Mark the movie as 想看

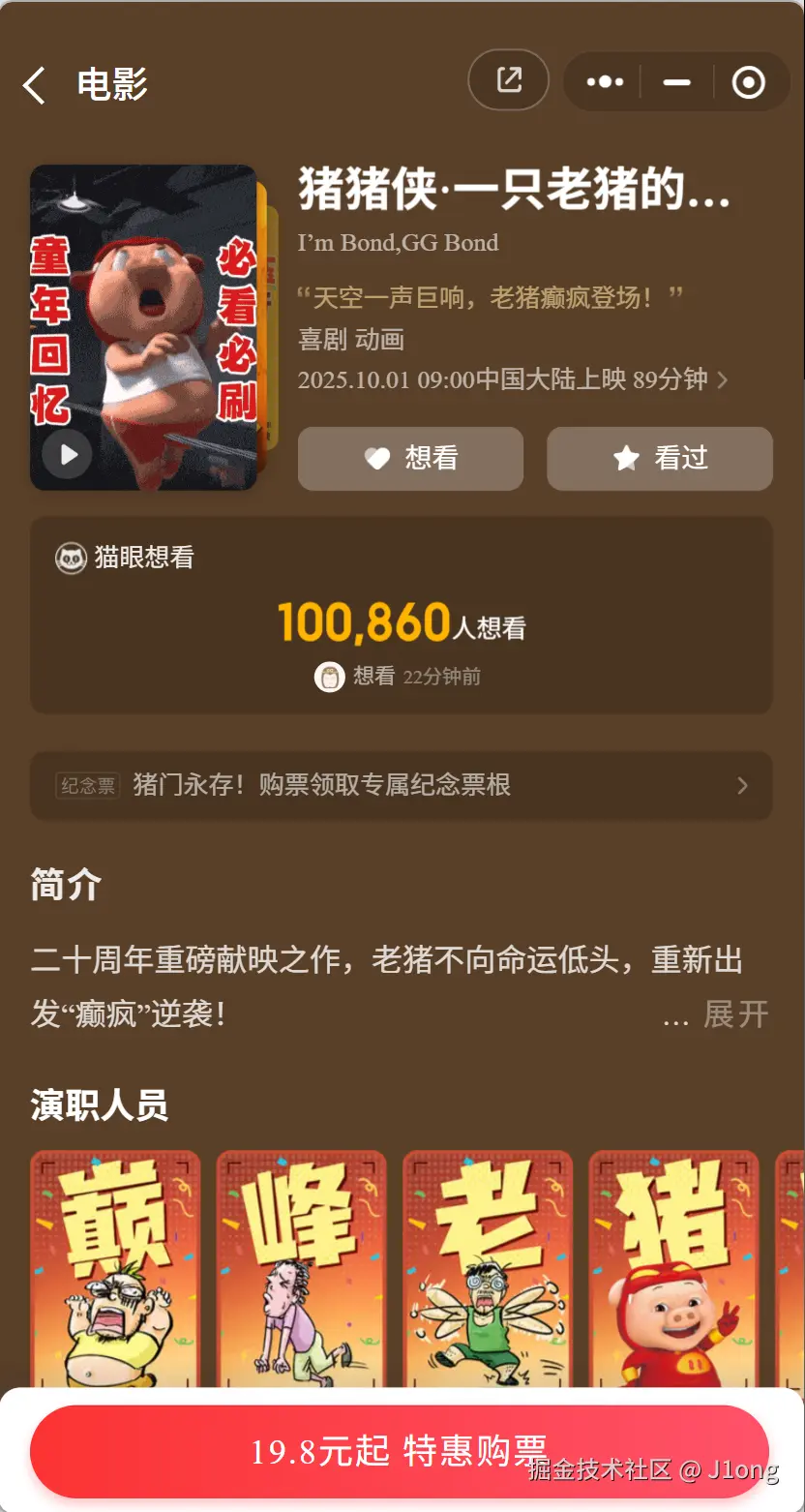coord(410,458)
